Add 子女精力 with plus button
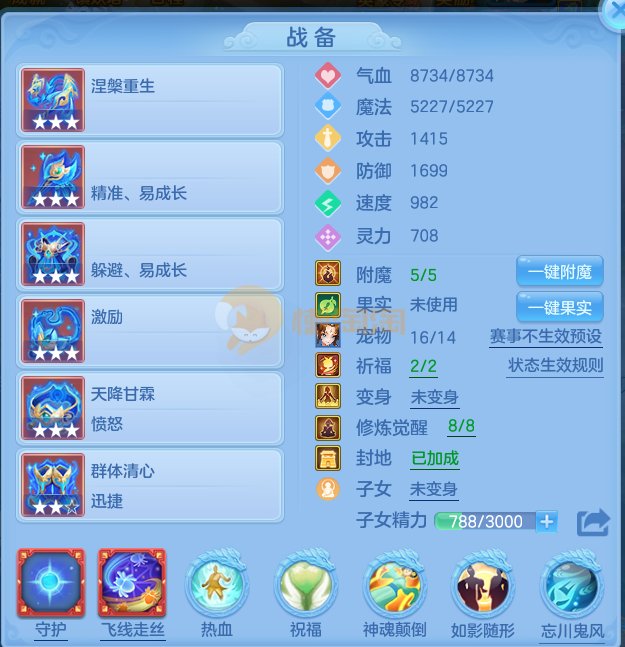625x647 pixels. pyautogui.click(x=547, y=521)
